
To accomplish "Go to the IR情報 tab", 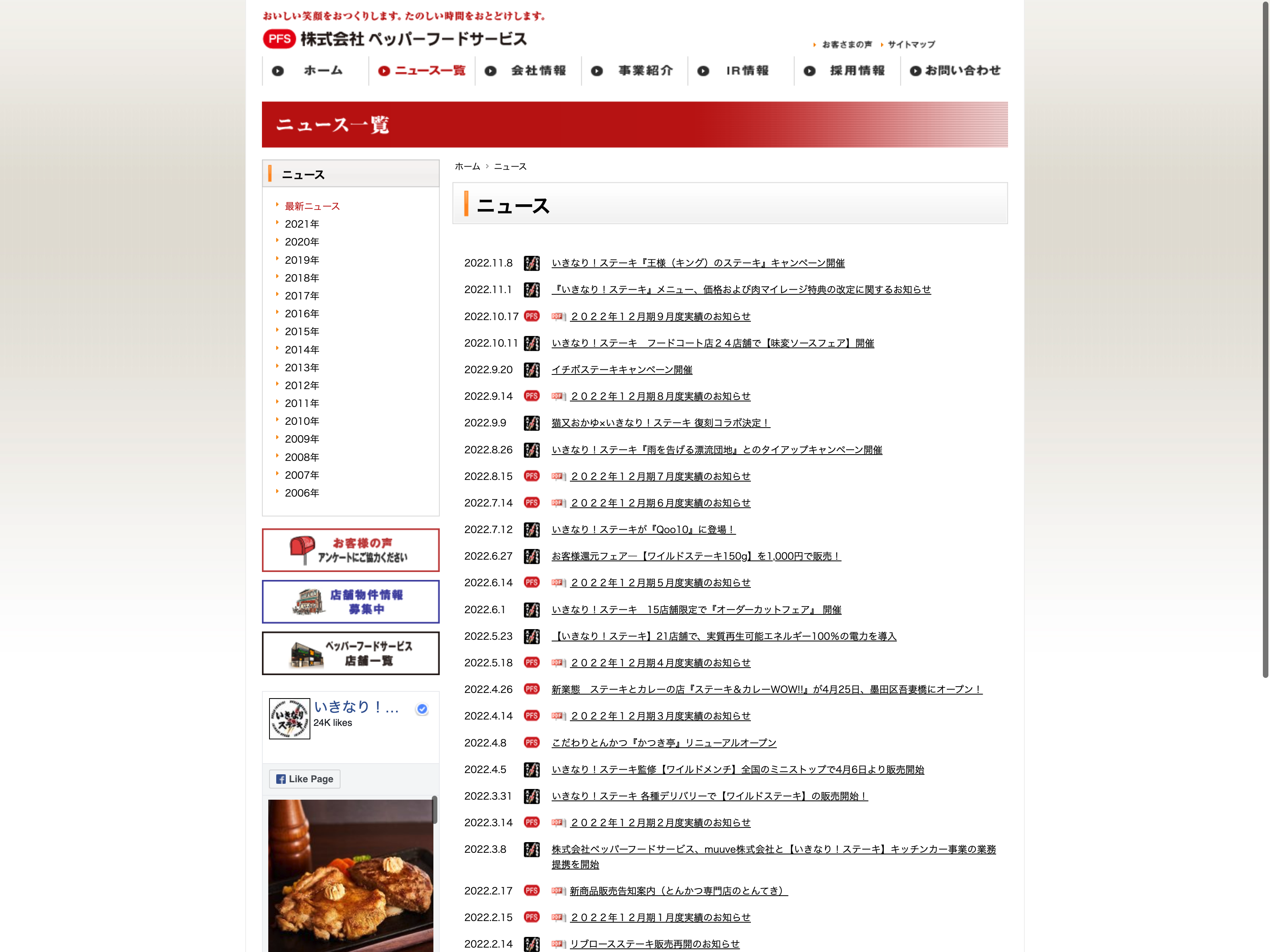I will point(741,71).
